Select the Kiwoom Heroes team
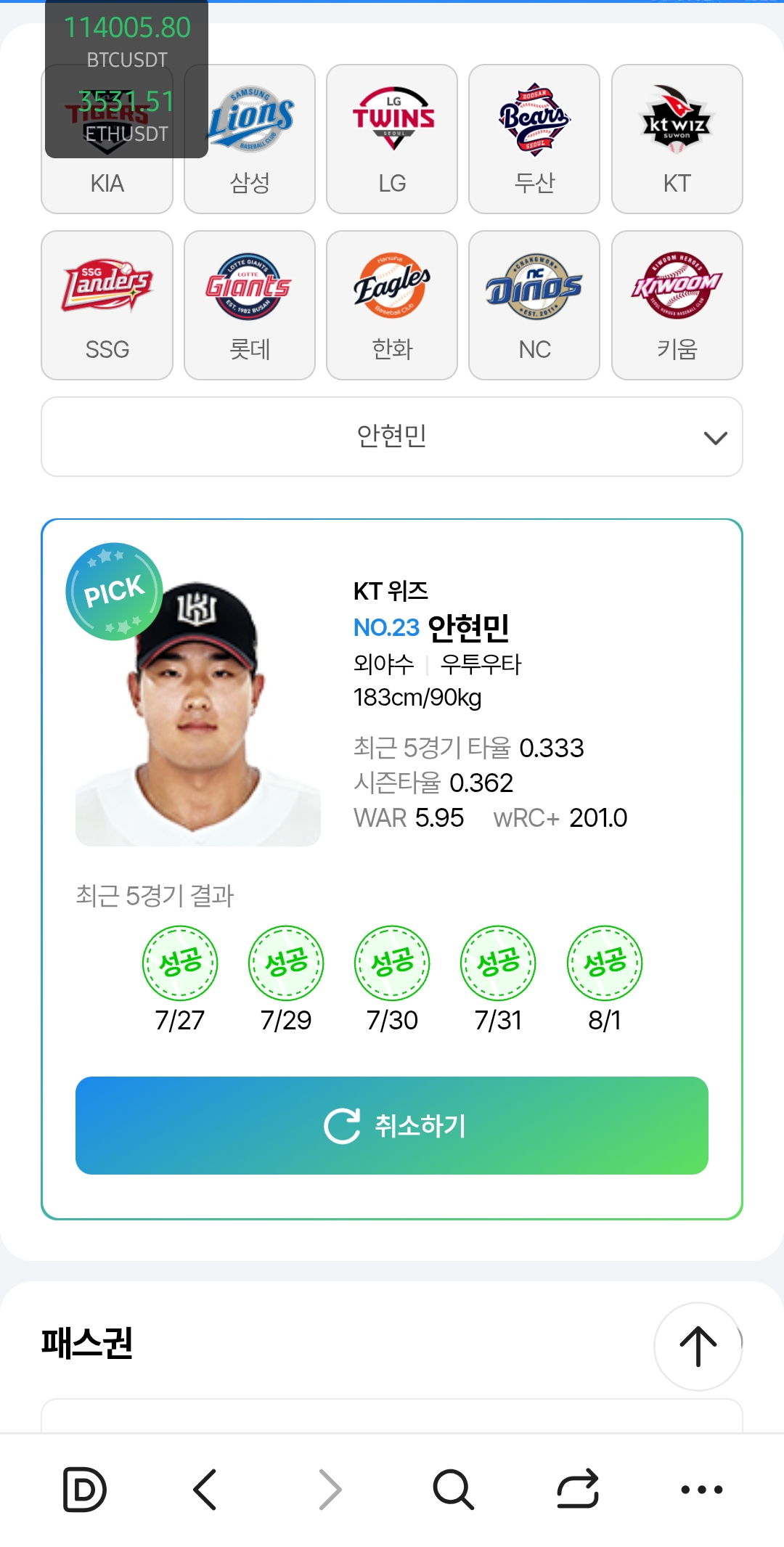The image size is (784, 1547). coord(677,305)
